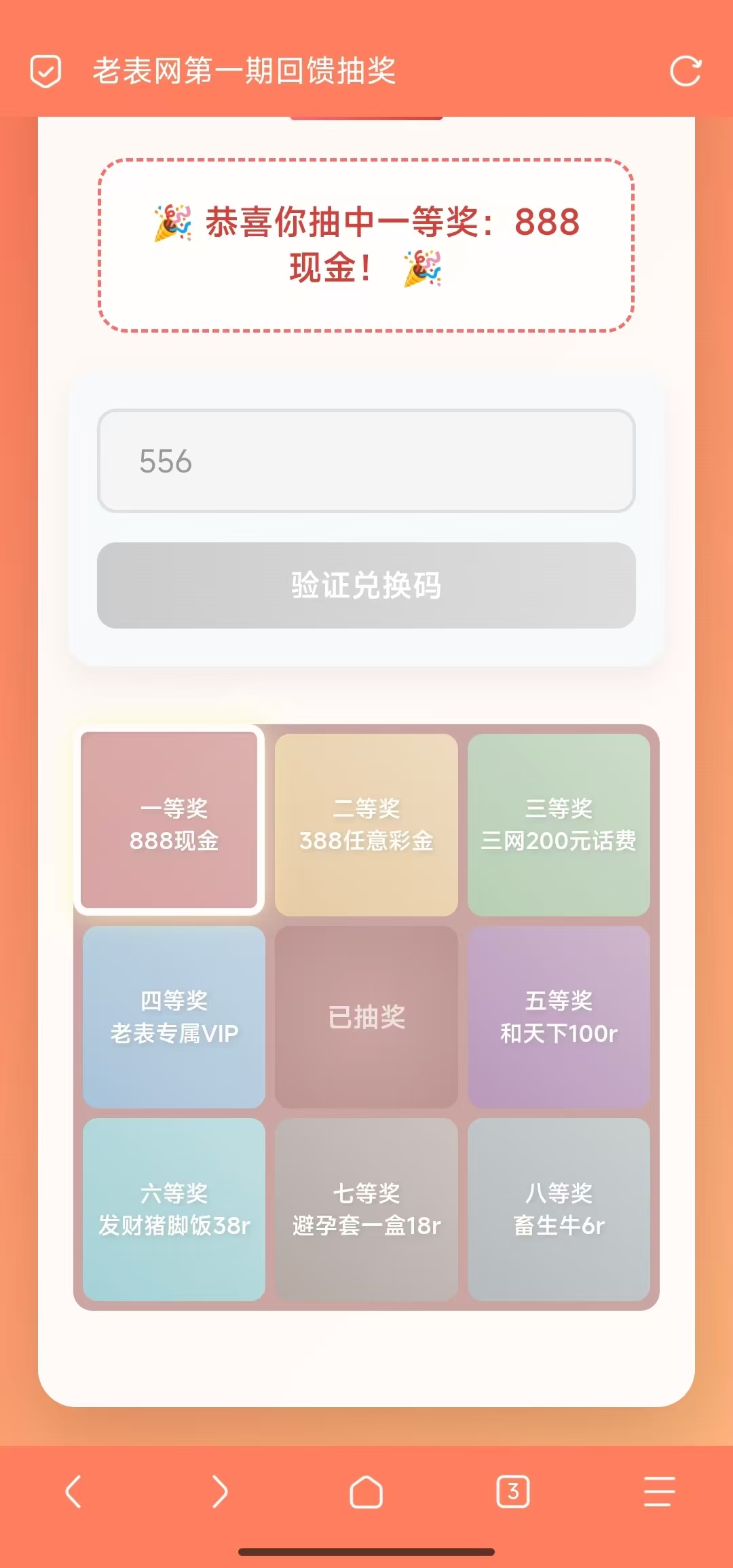Go back to previous browser page
This screenshot has width=733, height=1568.
(x=73, y=1492)
